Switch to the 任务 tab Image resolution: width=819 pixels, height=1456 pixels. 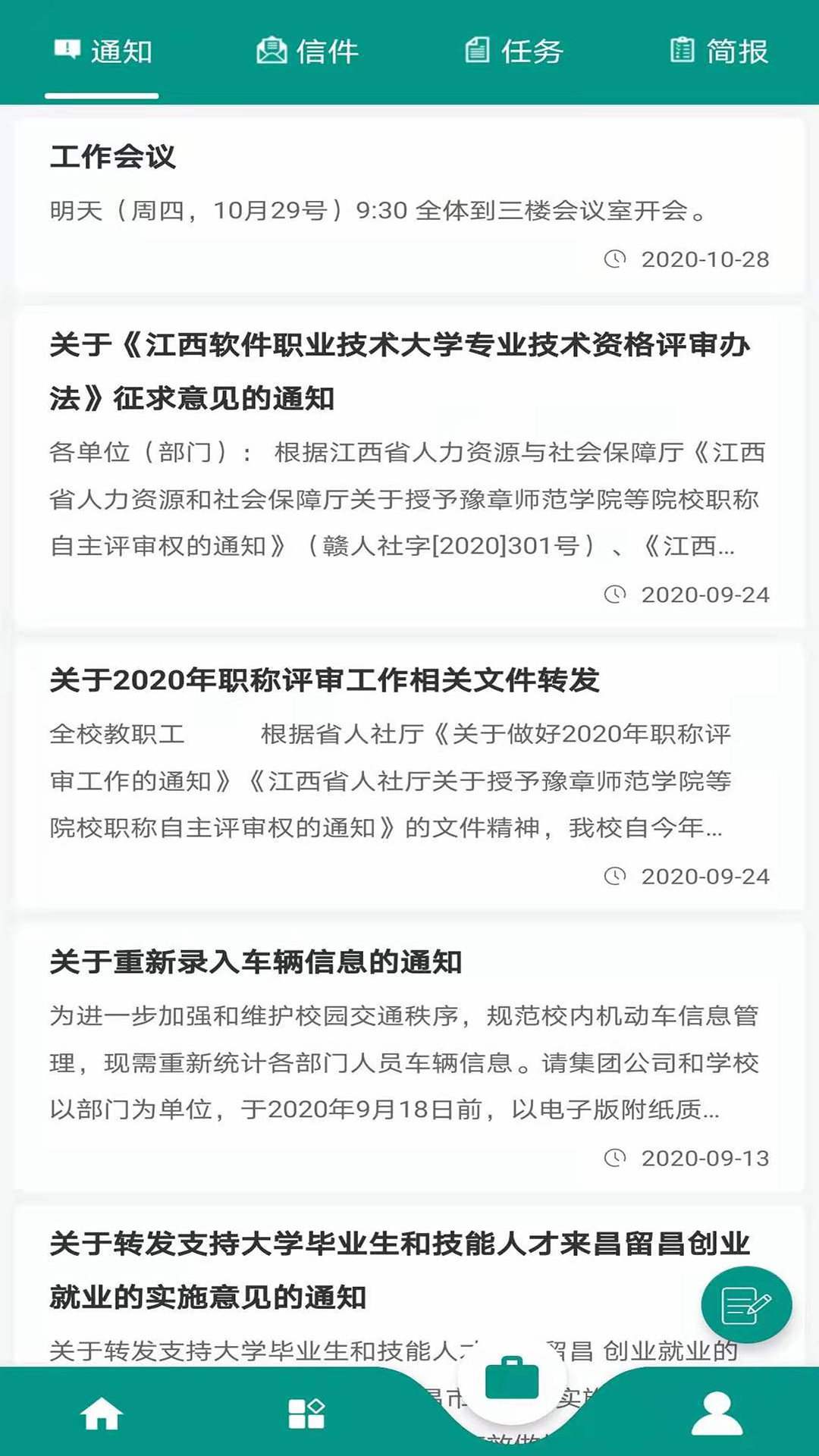point(513,52)
